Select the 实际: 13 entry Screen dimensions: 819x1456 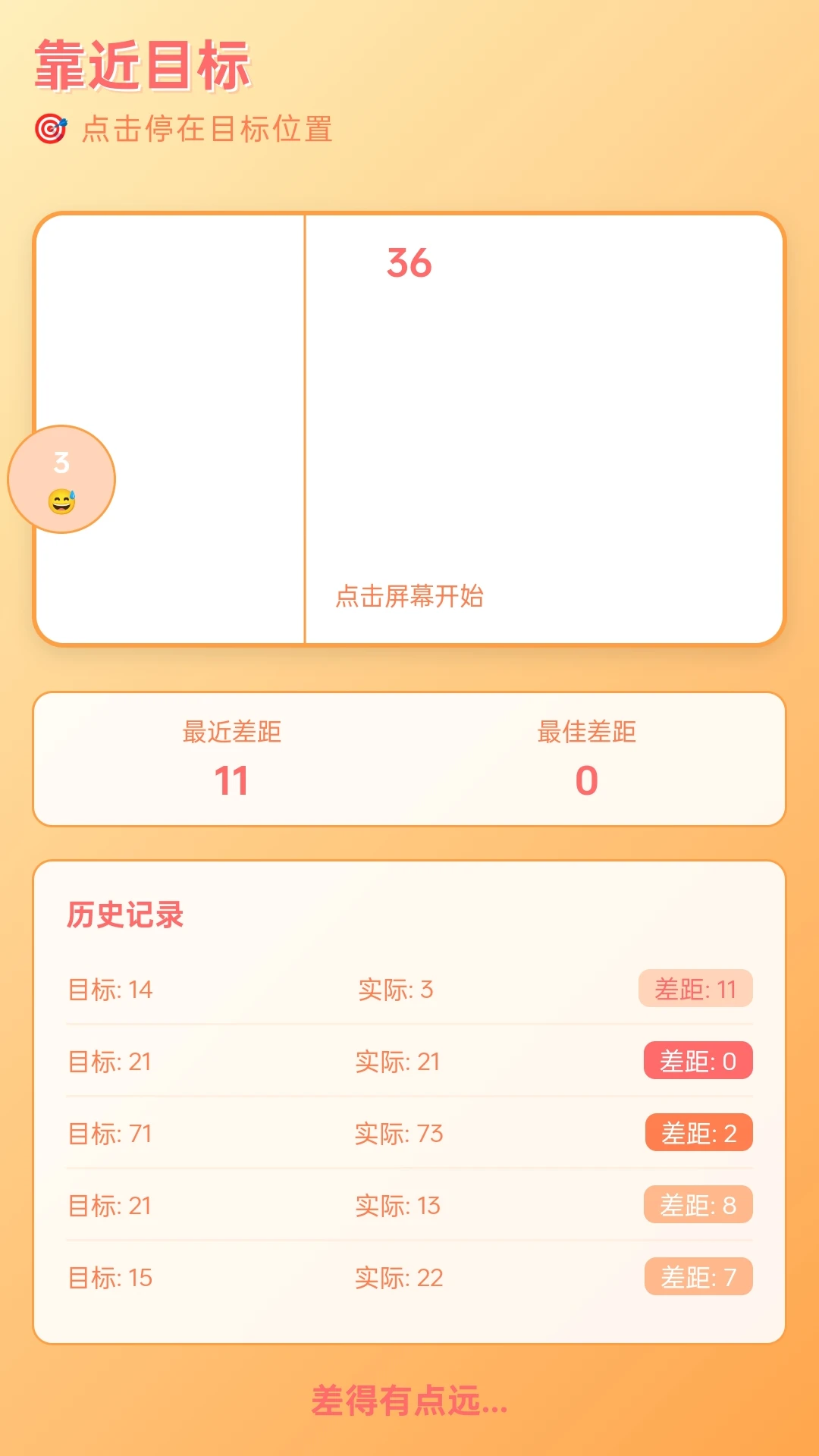click(x=397, y=1204)
